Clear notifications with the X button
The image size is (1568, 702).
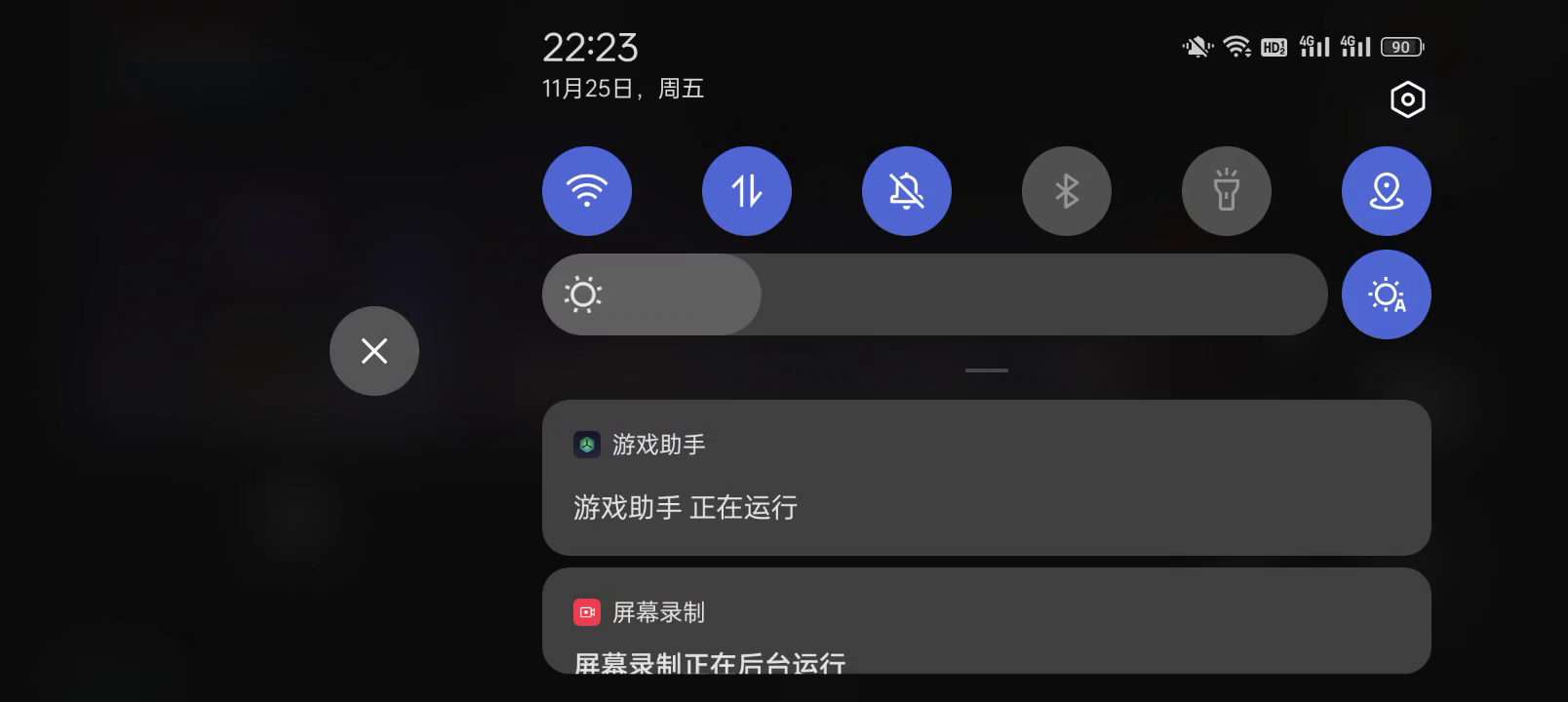[373, 351]
